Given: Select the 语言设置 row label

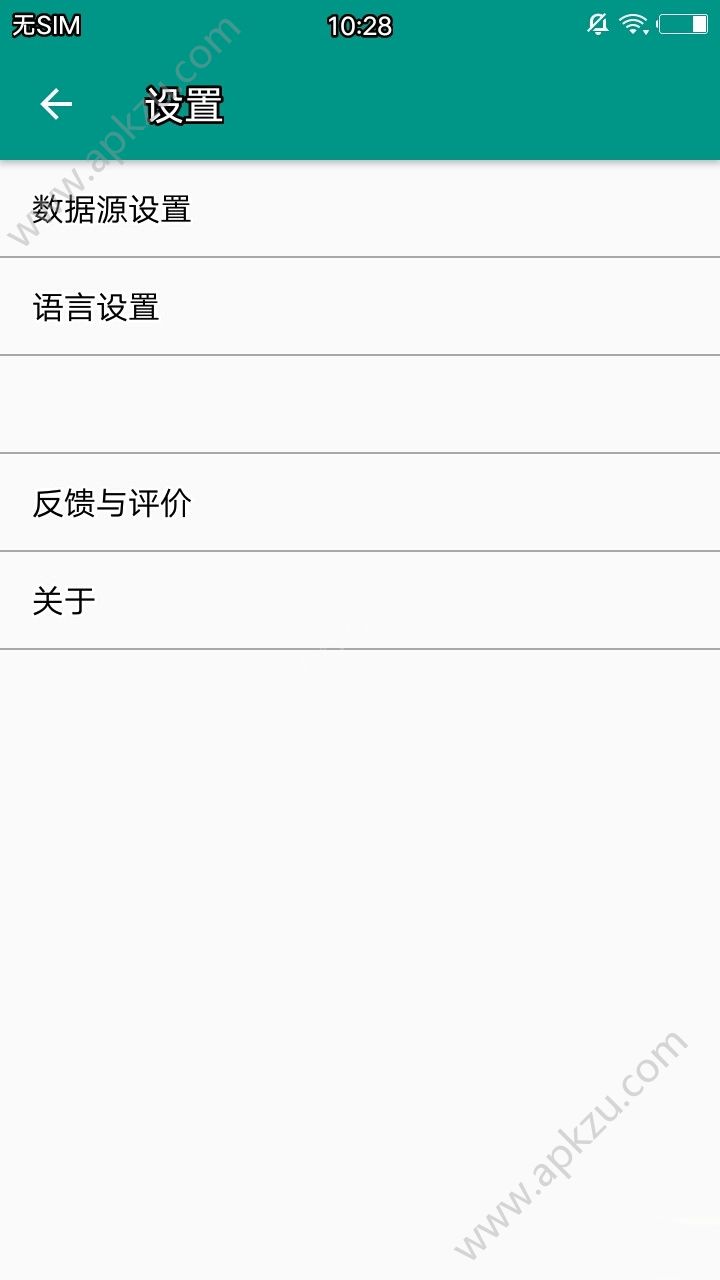Looking at the screenshot, I should 96,307.
